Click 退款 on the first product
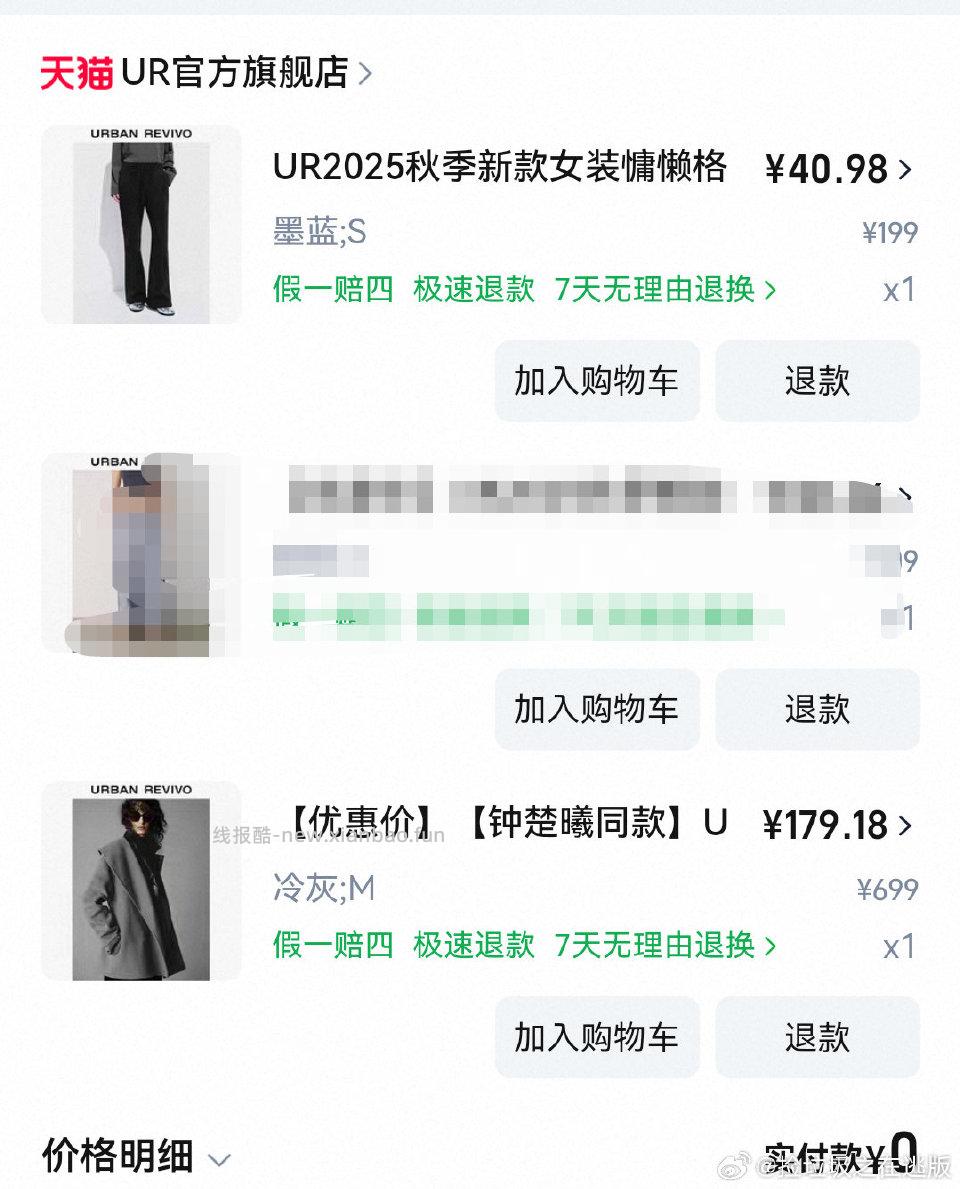 coord(817,381)
